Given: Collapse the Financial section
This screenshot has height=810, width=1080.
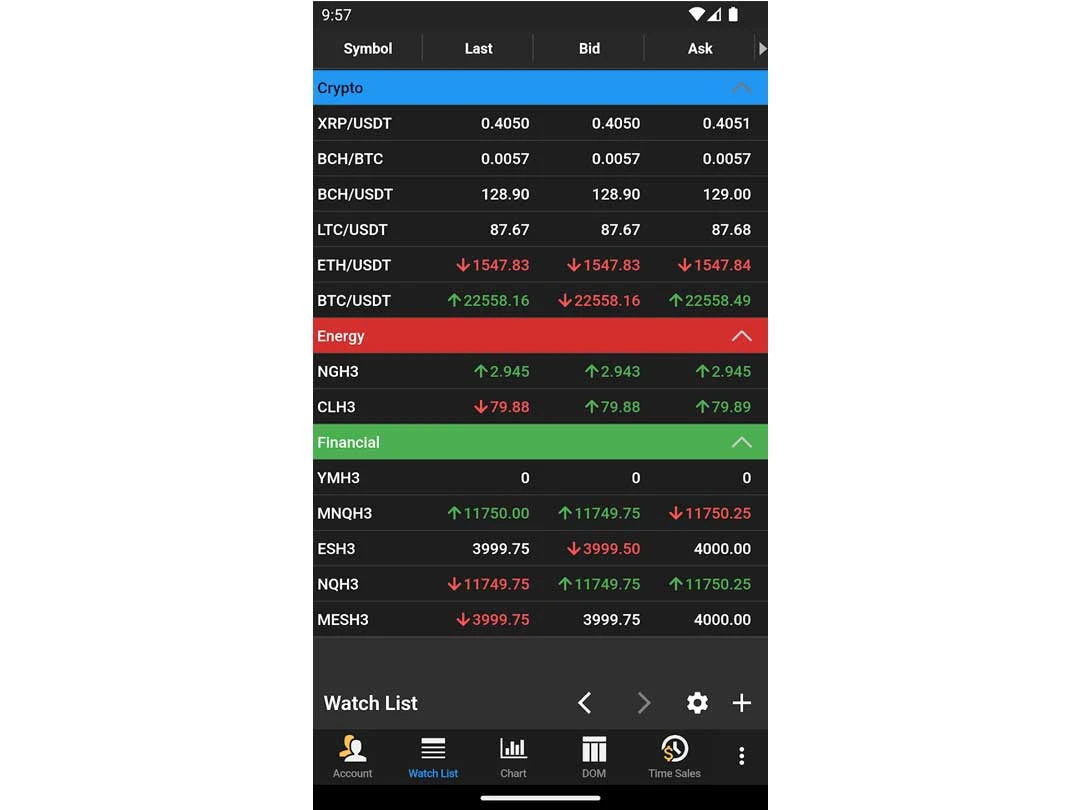Looking at the screenshot, I should pyautogui.click(x=741, y=442).
